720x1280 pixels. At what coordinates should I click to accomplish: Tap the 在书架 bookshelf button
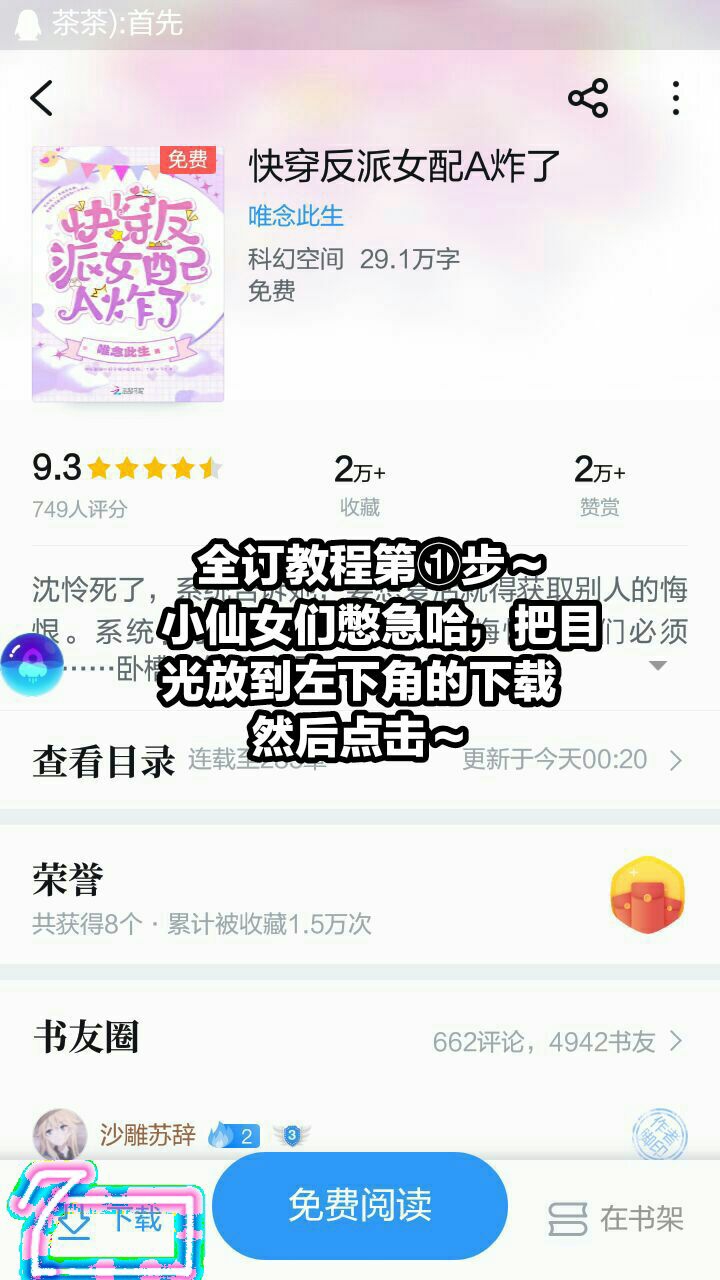click(616, 1219)
